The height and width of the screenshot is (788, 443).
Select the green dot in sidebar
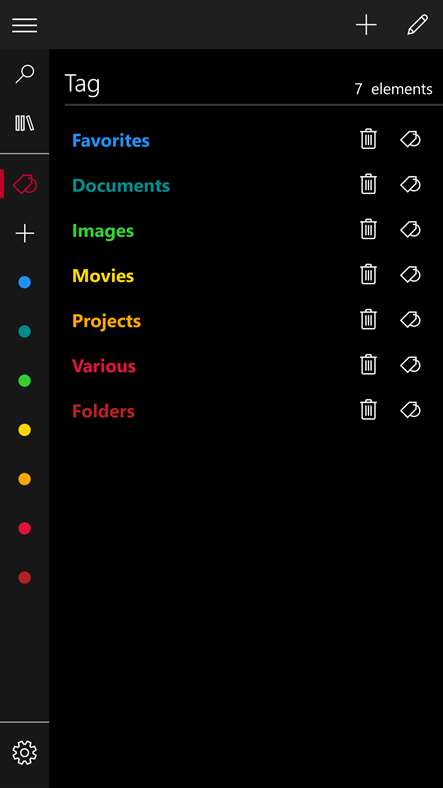coord(25,381)
